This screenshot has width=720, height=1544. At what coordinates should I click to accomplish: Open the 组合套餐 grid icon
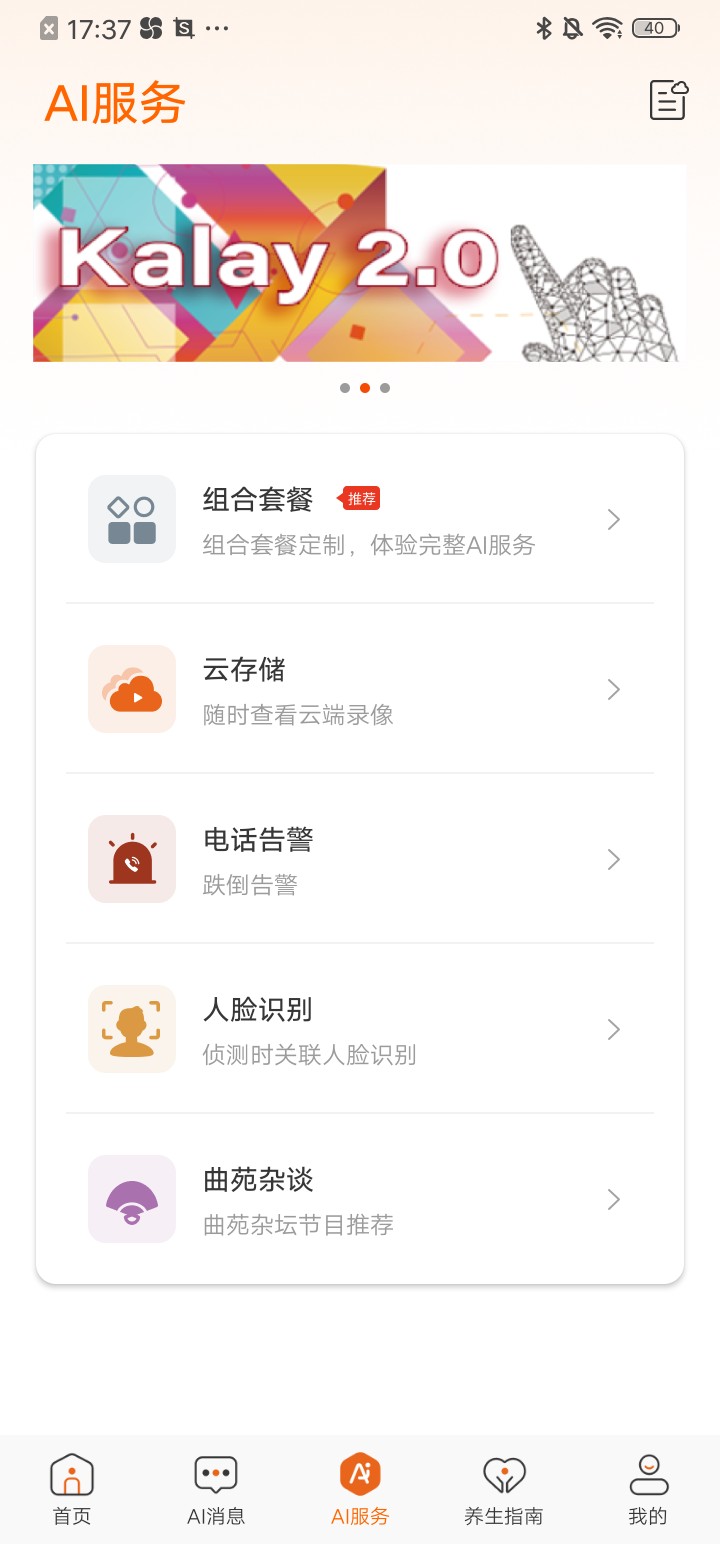click(x=131, y=518)
